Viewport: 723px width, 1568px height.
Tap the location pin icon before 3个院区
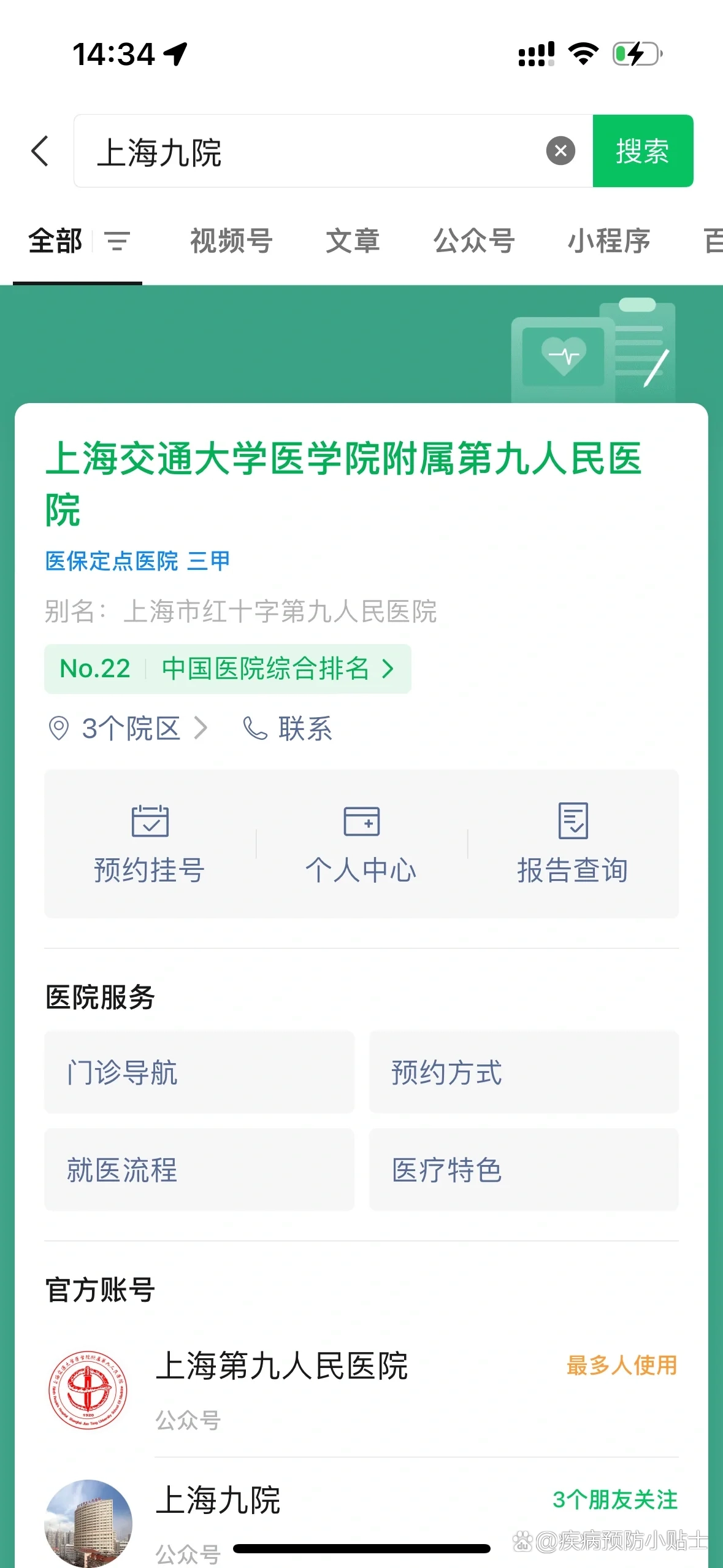58,728
